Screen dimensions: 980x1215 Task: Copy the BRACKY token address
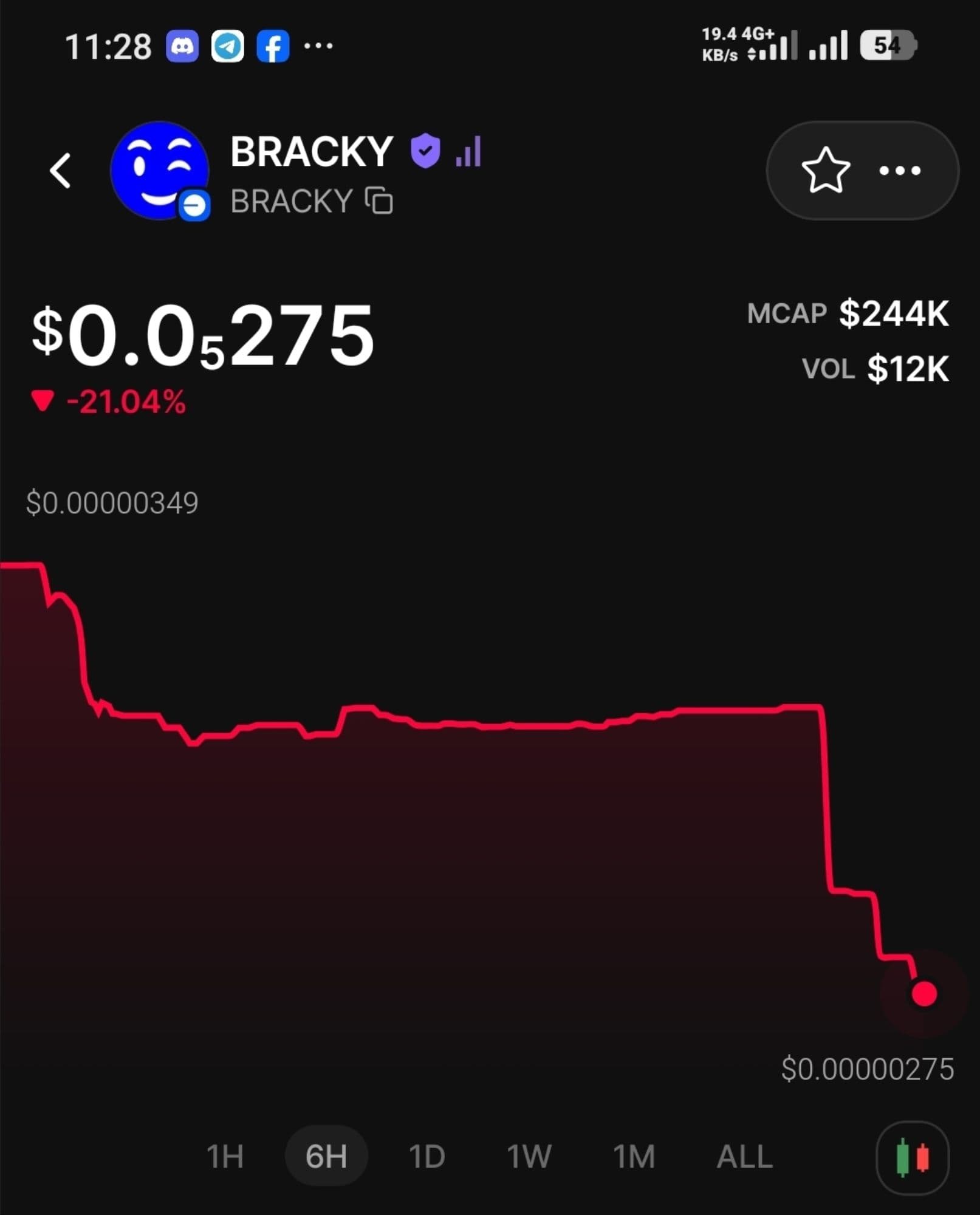click(379, 201)
